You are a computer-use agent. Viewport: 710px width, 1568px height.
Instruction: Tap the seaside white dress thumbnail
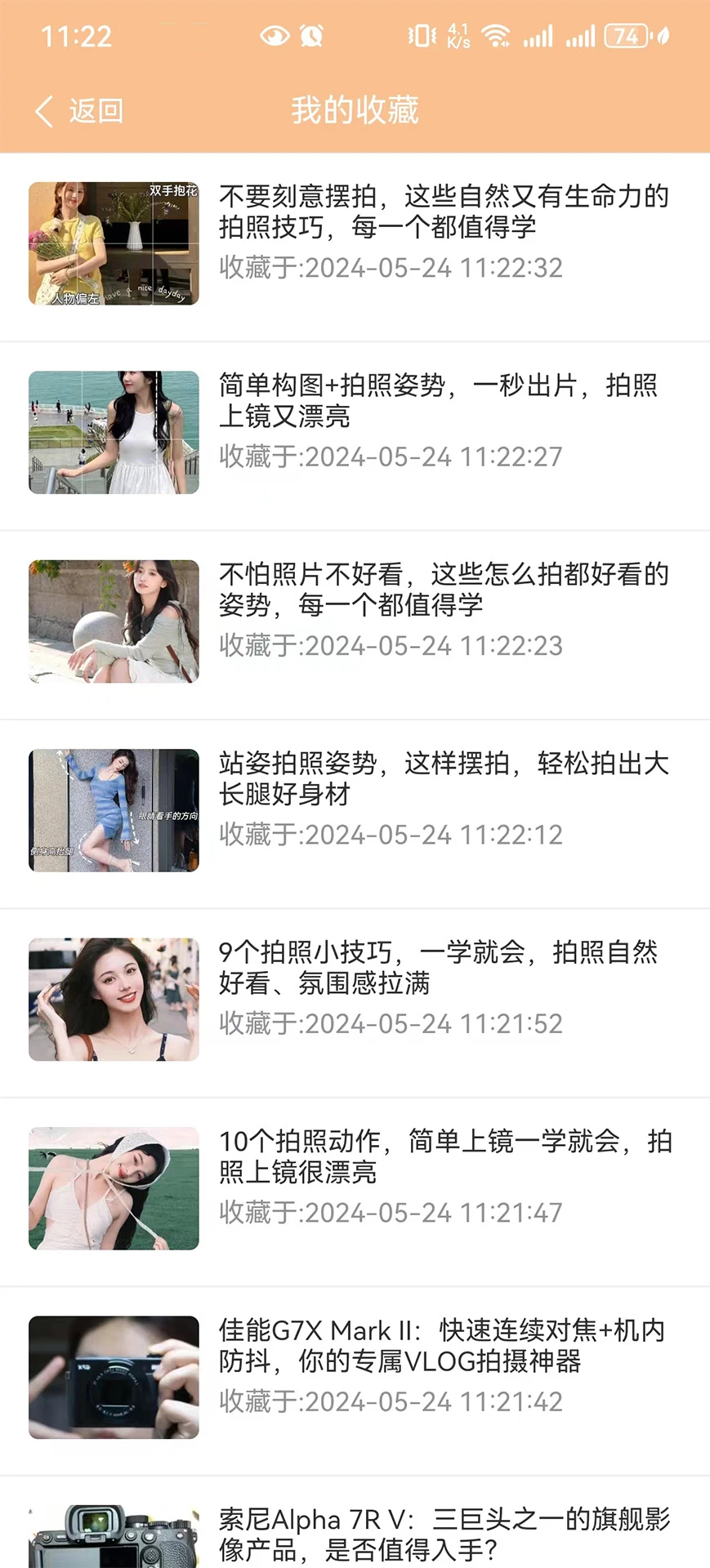114,433
